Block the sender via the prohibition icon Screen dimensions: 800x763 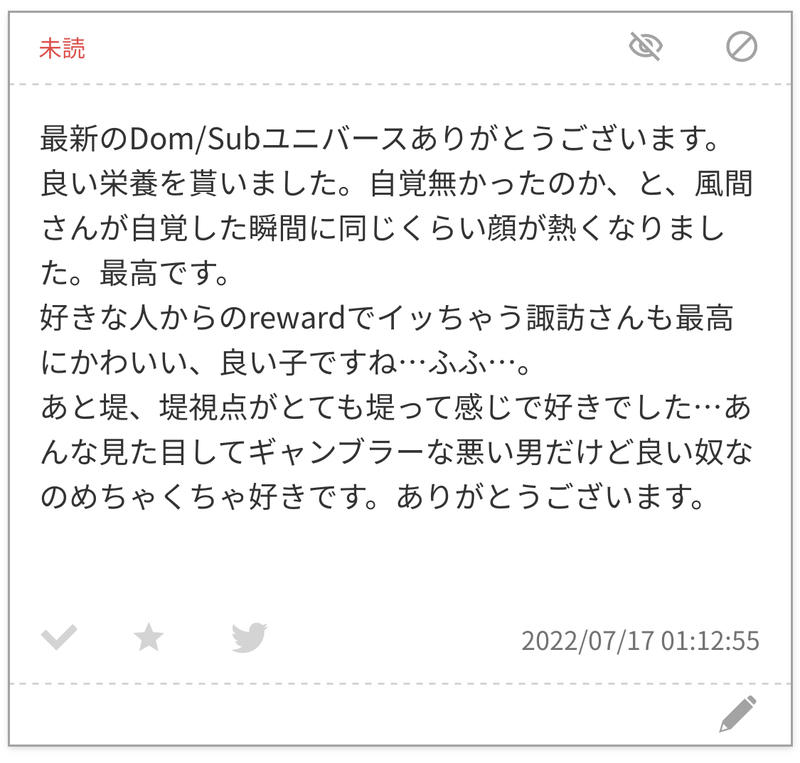click(x=741, y=46)
